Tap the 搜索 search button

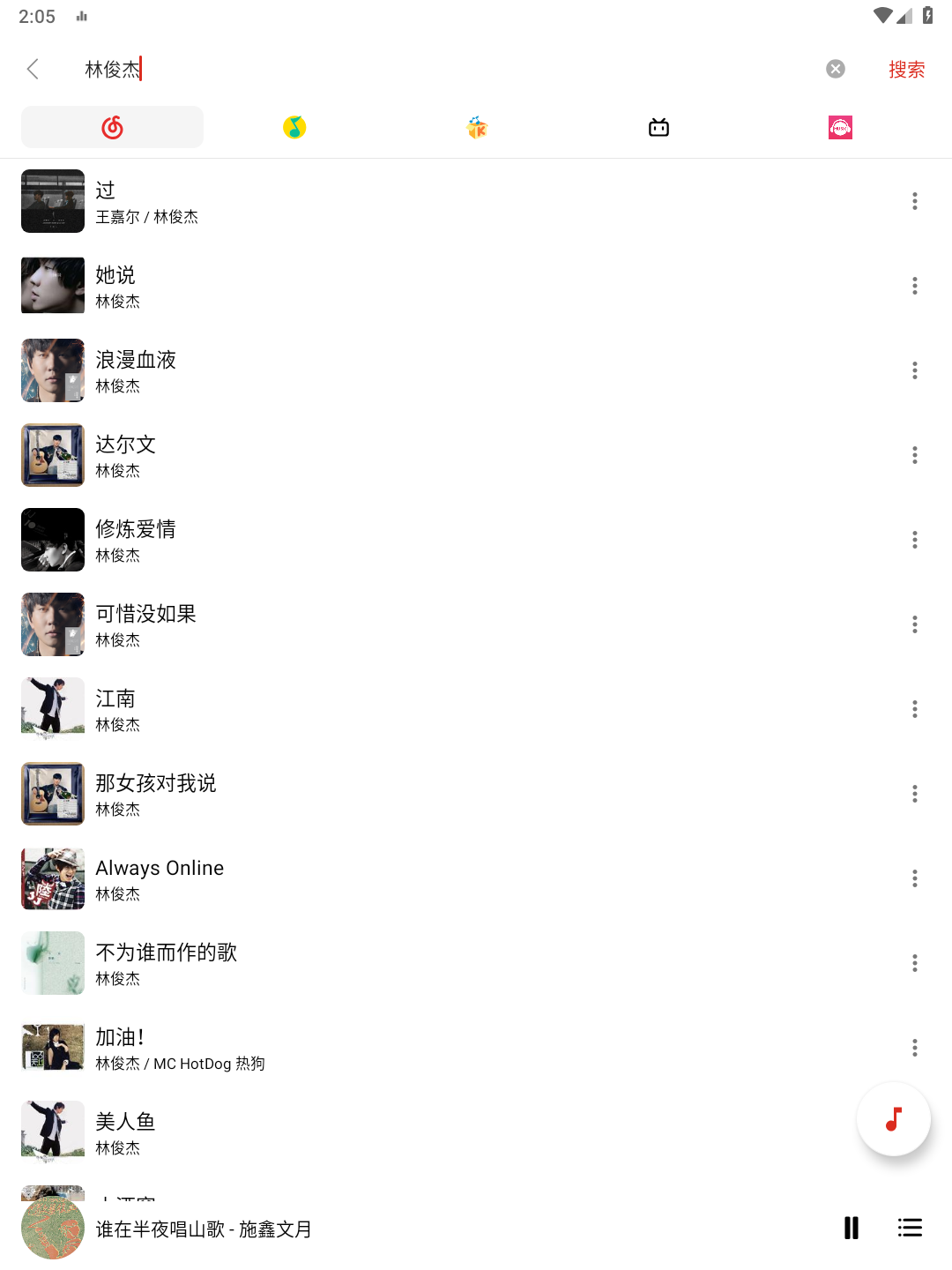[x=906, y=69]
